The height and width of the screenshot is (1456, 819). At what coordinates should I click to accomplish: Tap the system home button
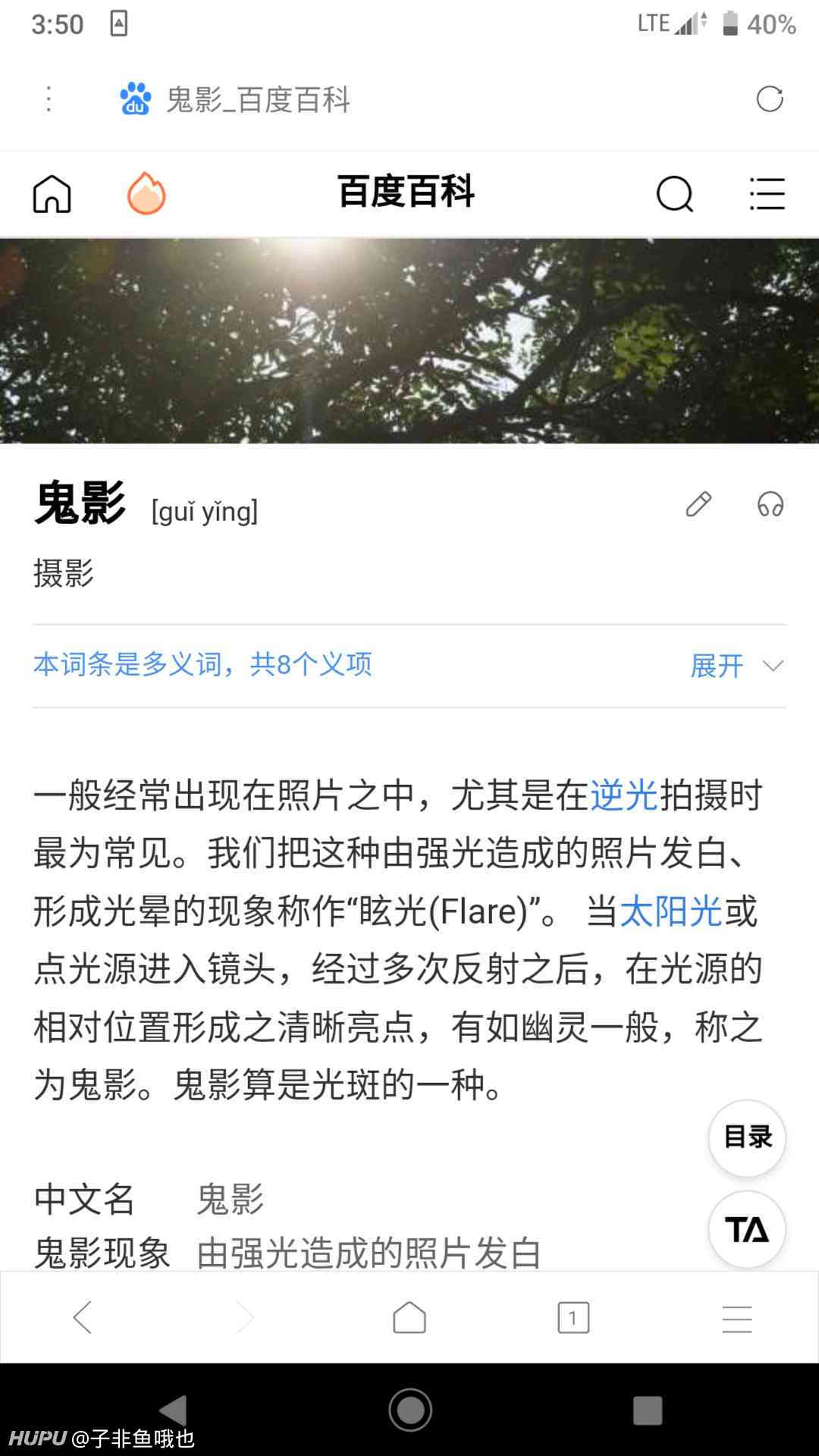(410, 1410)
